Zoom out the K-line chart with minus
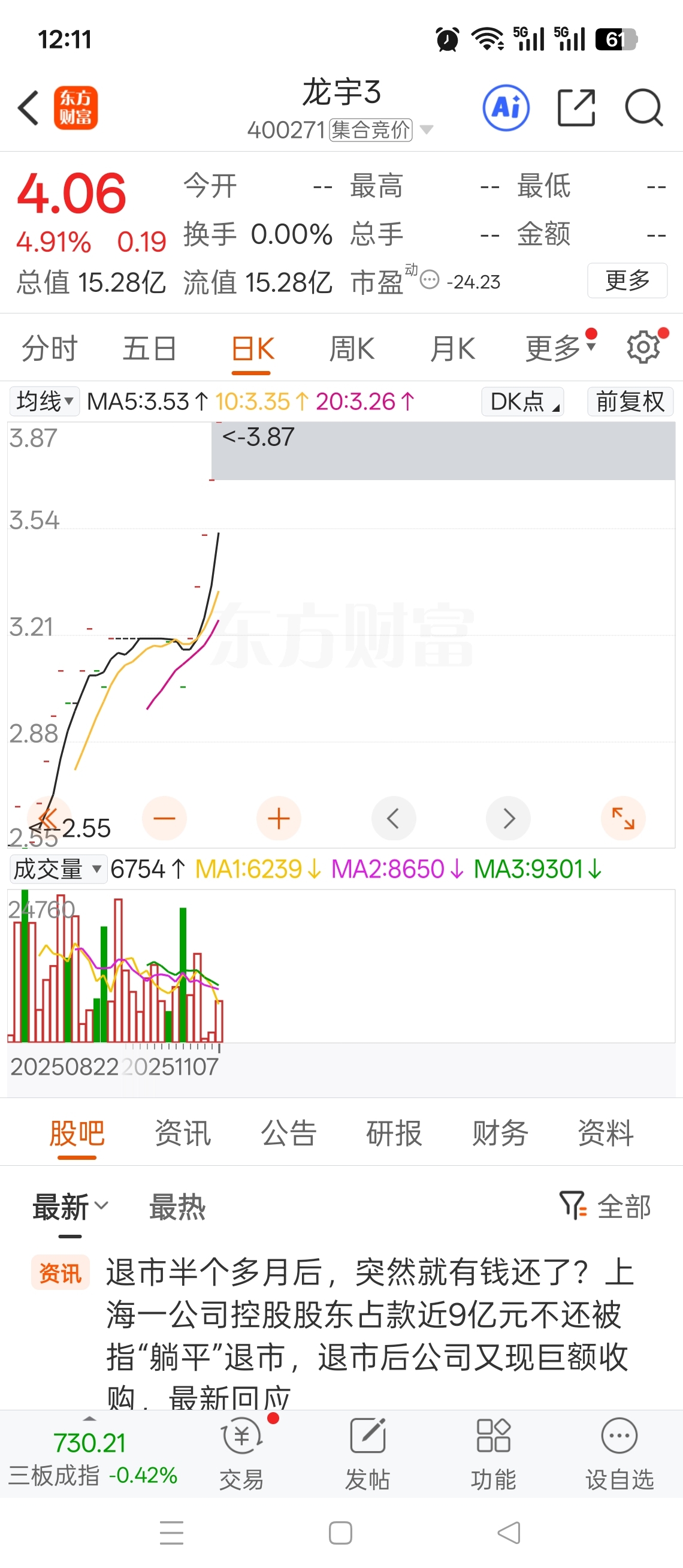This screenshot has width=683, height=1568. point(164,818)
